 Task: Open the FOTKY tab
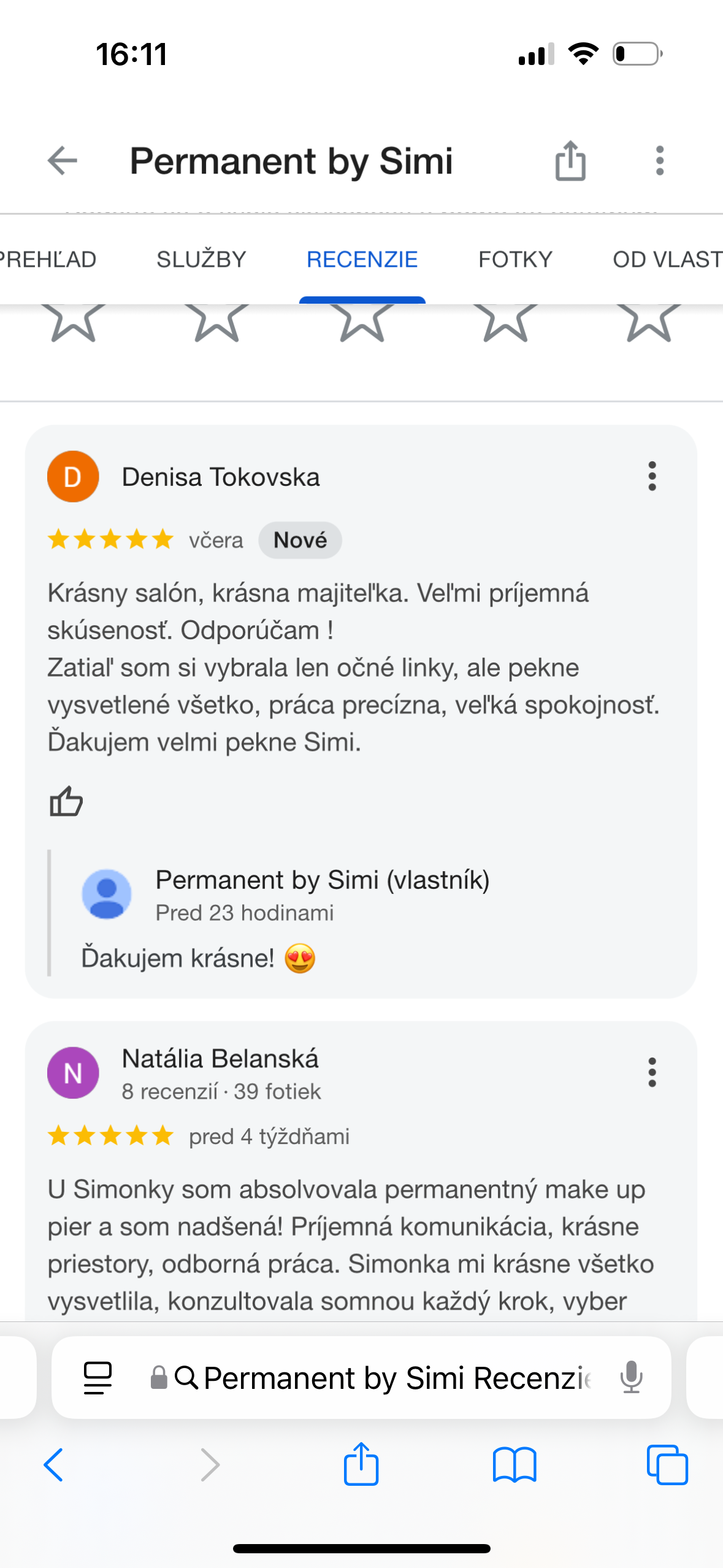pyautogui.click(x=515, y=259)
